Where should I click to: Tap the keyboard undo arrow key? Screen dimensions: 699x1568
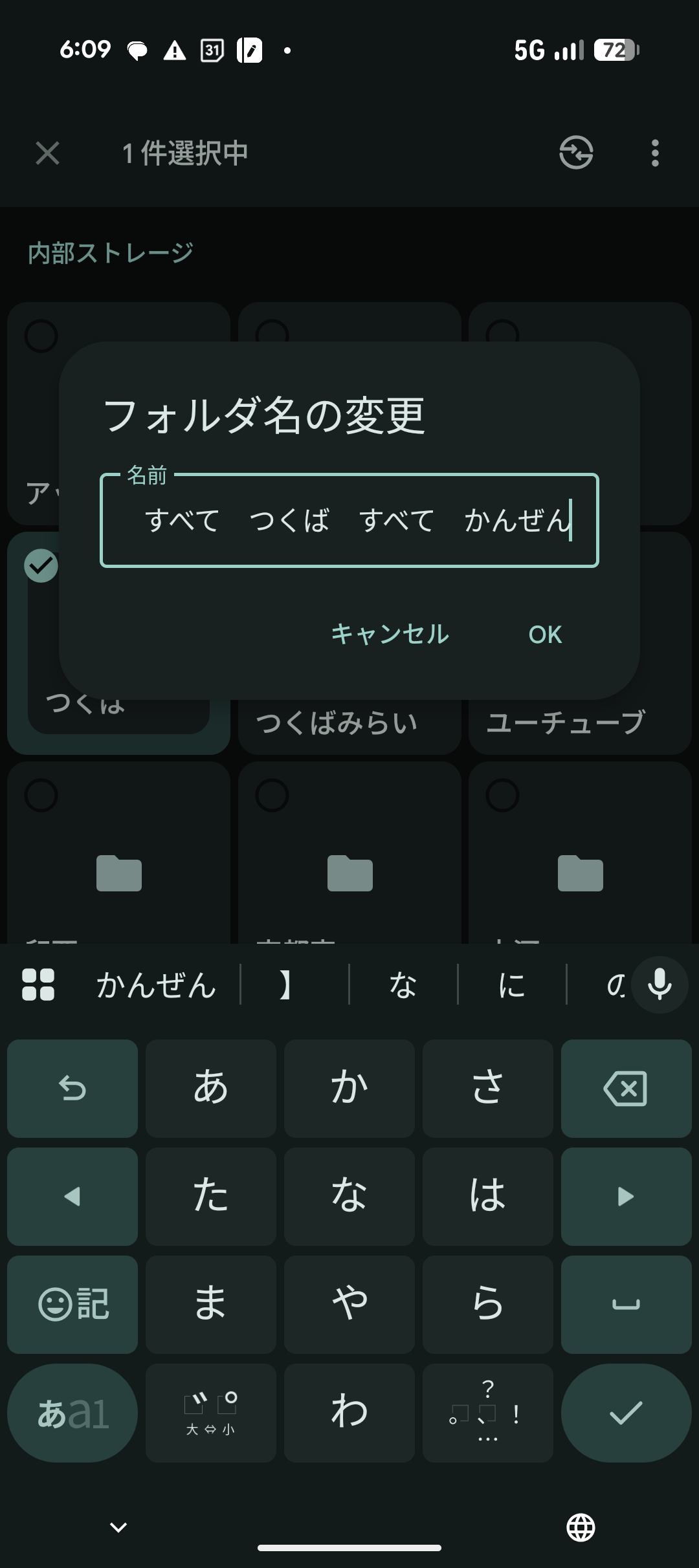point(72,1089)
